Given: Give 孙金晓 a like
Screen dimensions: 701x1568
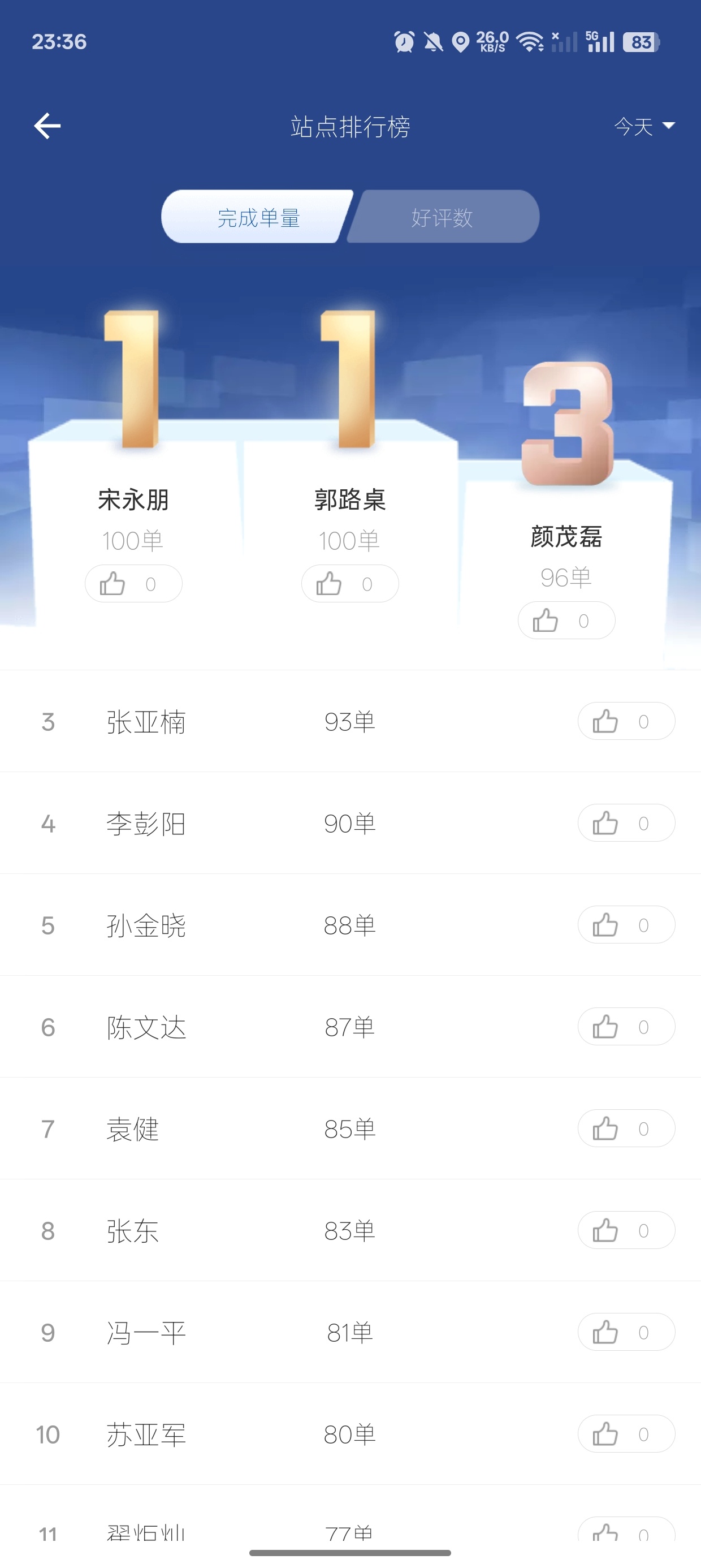Looking at the screenshot, I should pos(626,925).
